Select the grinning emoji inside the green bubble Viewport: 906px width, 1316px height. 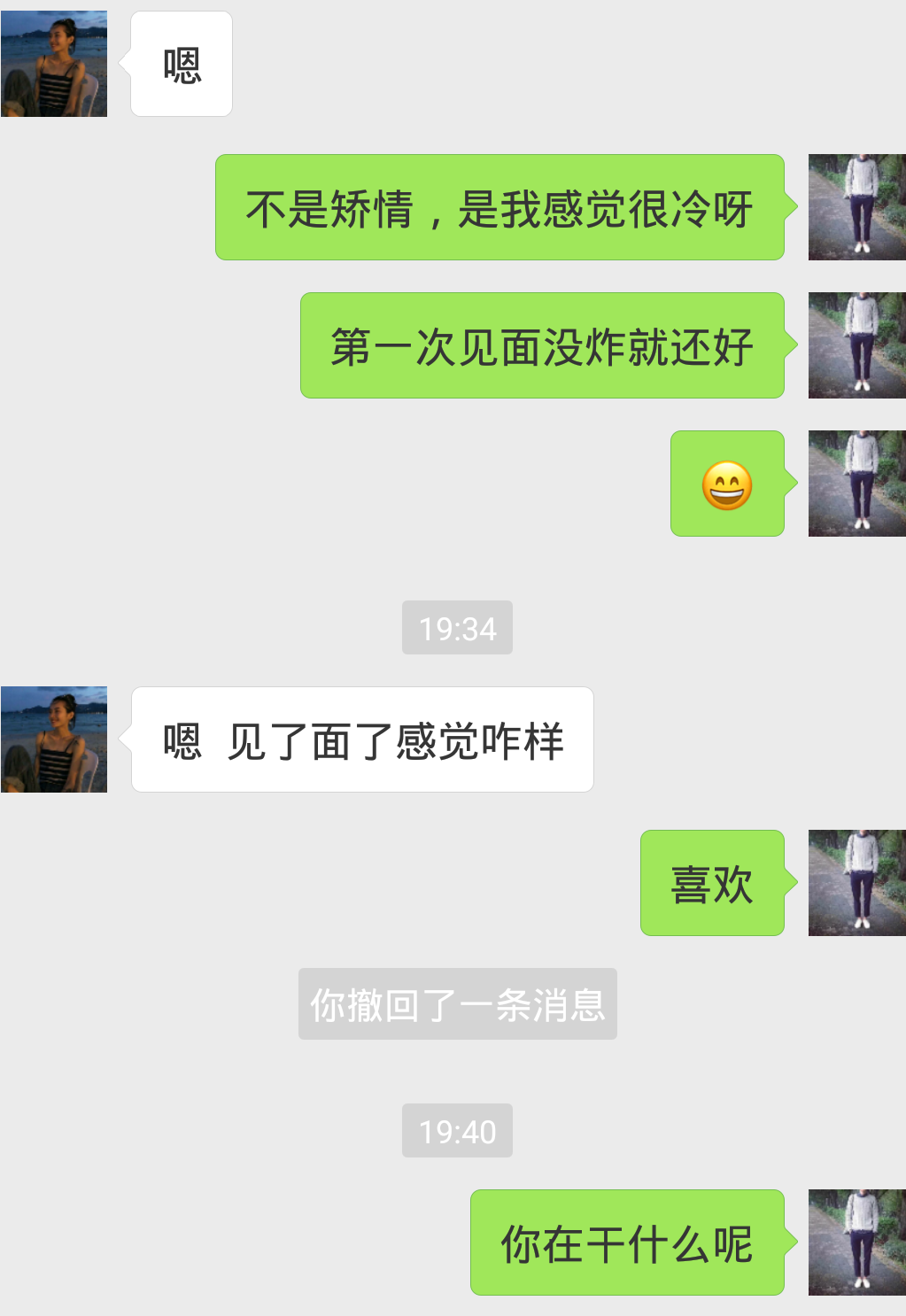[x=726, y=484]
